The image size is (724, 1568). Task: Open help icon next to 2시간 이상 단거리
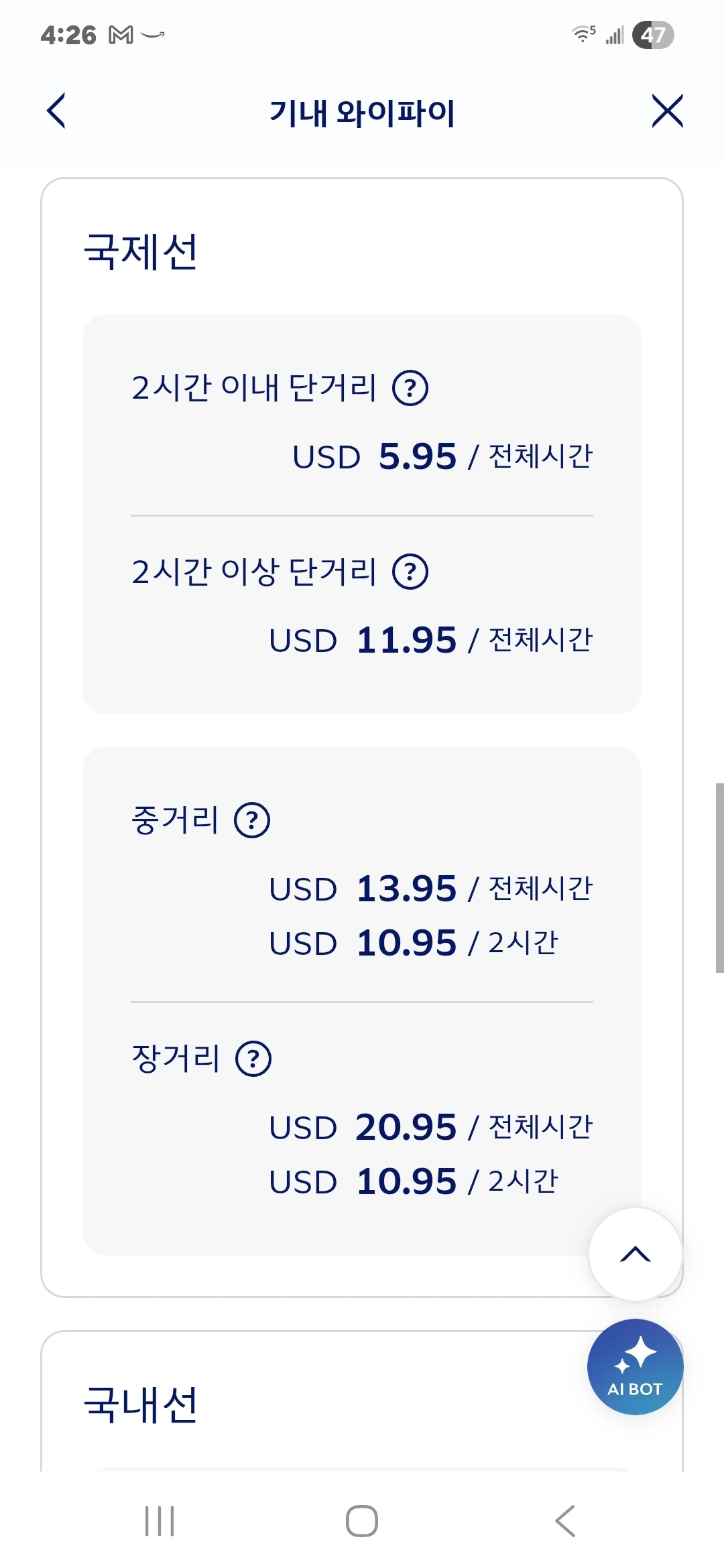[410, 572]
